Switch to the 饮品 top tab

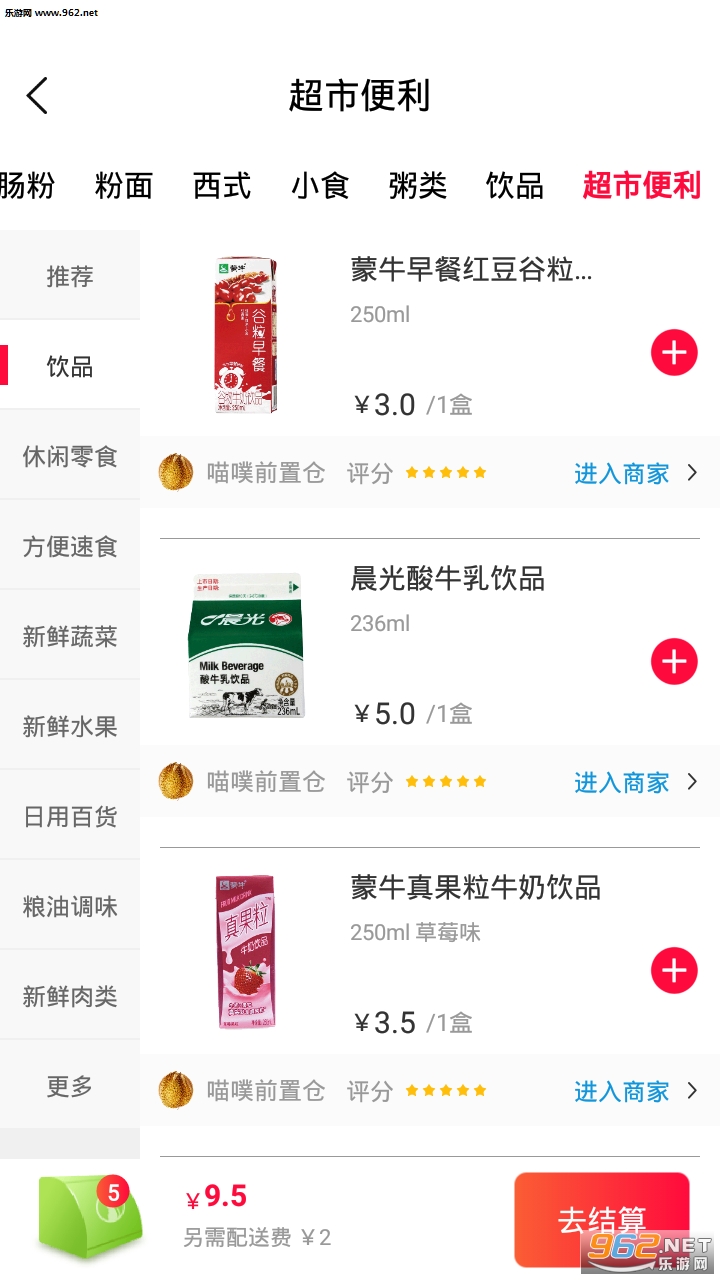tap(514, 185)
